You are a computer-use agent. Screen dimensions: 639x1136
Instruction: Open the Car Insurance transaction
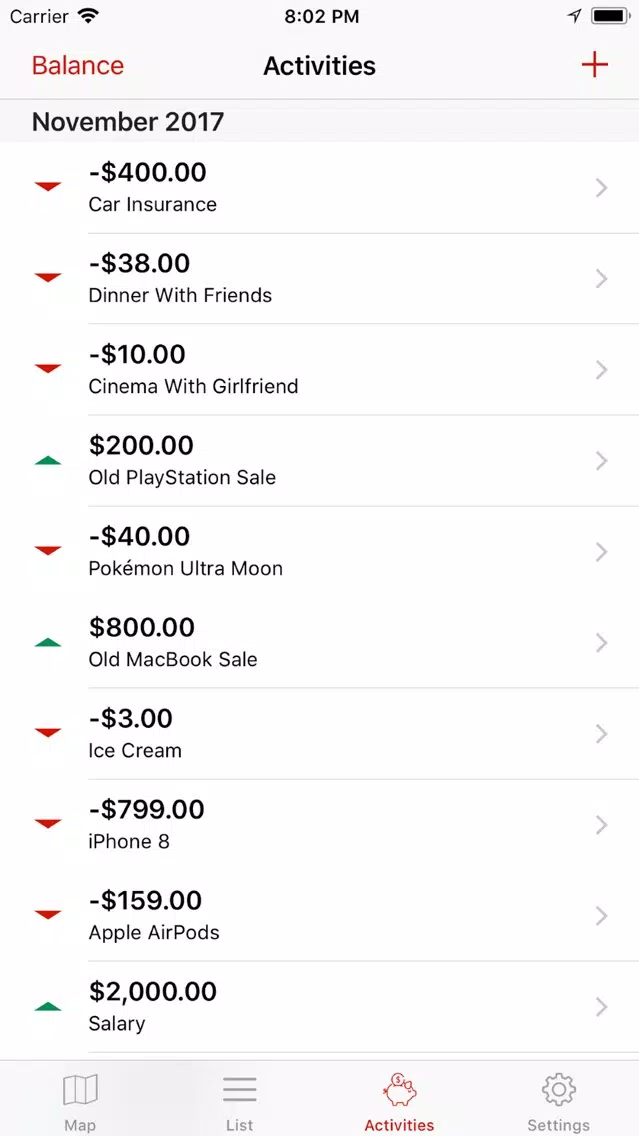(x=320, y=188)
